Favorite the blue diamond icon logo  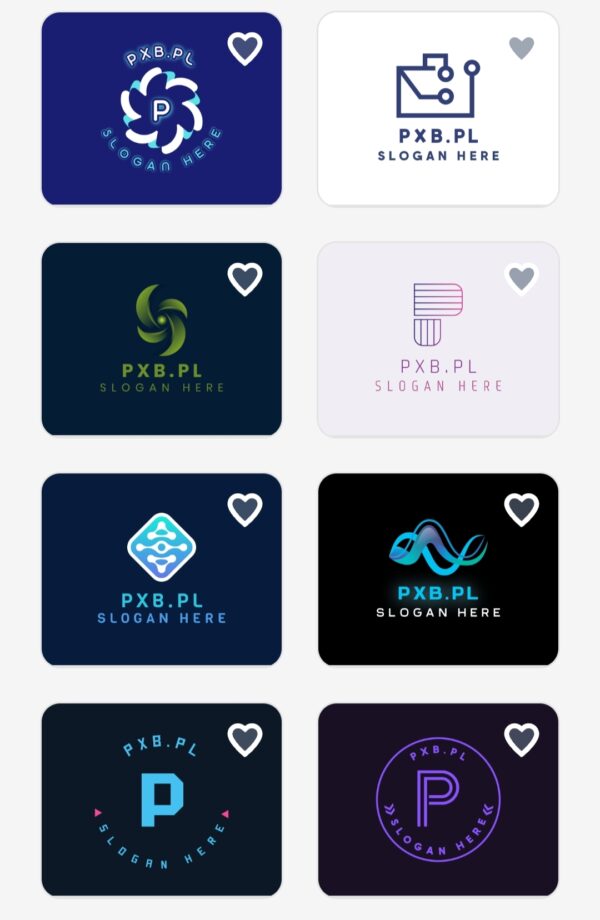245,509
